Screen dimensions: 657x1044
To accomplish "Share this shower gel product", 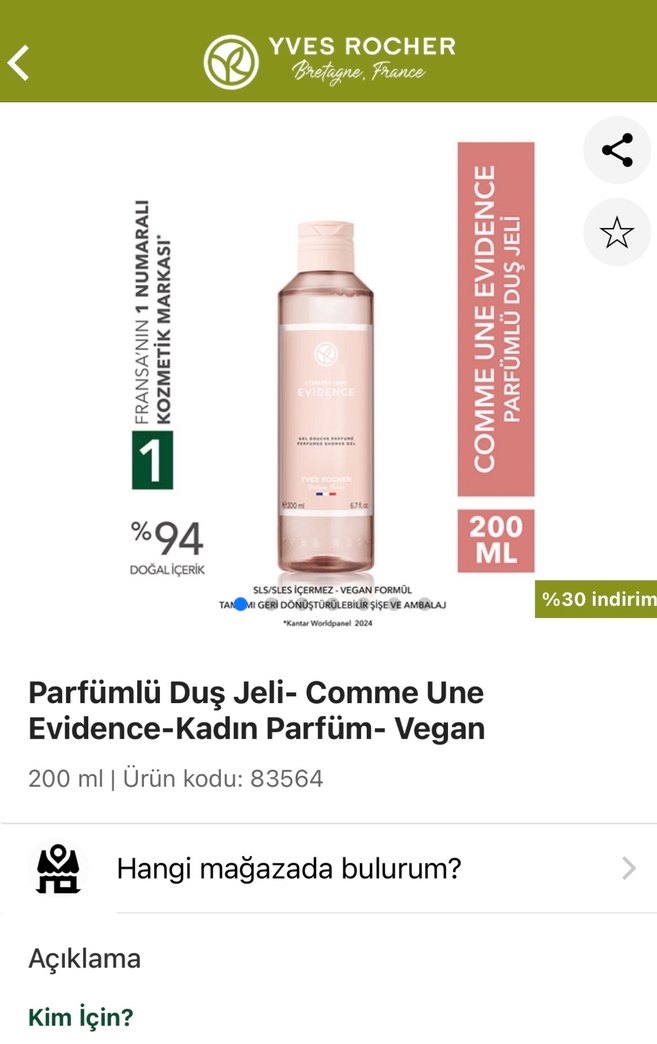I will point(617,151).
